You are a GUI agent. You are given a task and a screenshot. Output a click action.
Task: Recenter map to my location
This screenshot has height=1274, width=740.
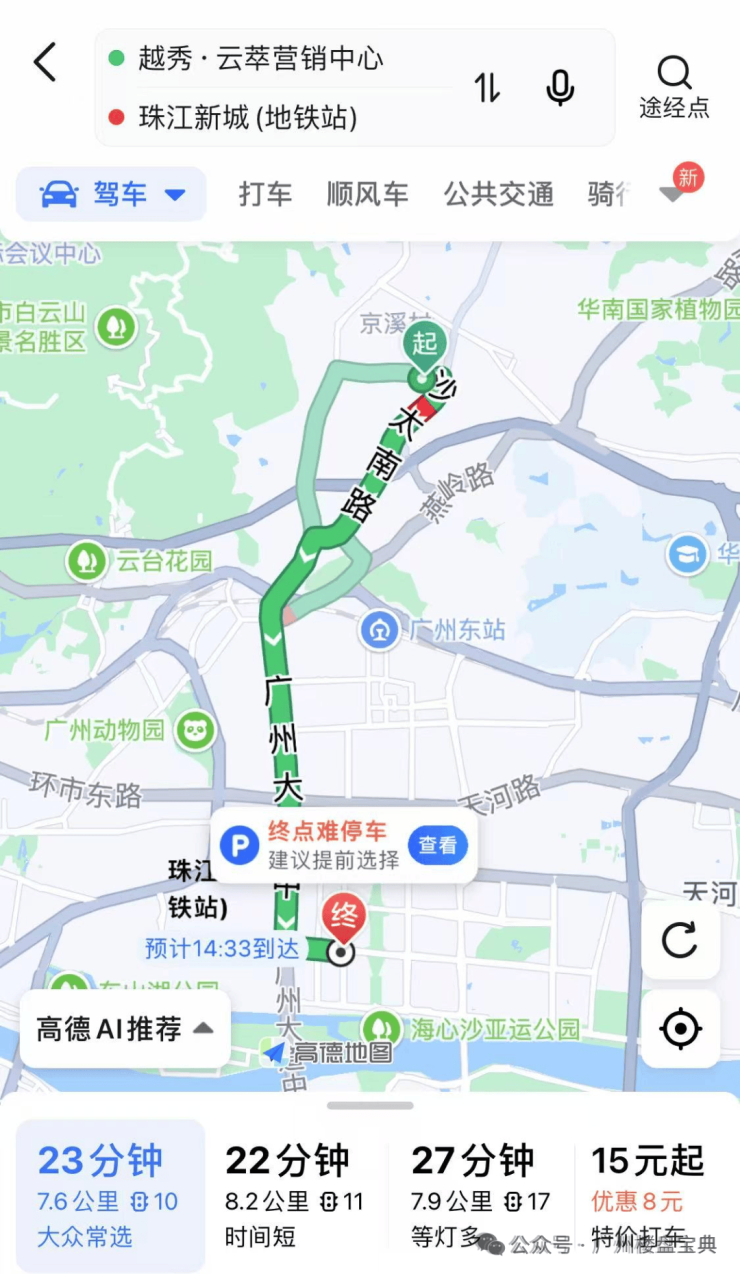pyautogui.click(x=680, y=1028)
